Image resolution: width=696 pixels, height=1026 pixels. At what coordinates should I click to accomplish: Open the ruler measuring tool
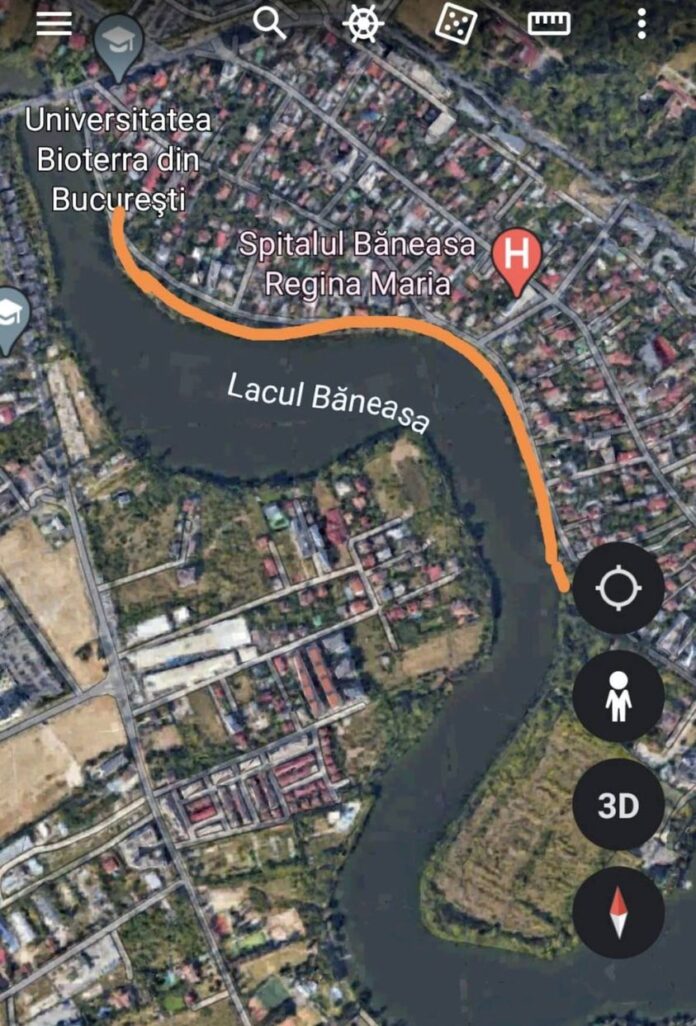tap(549, 22)
